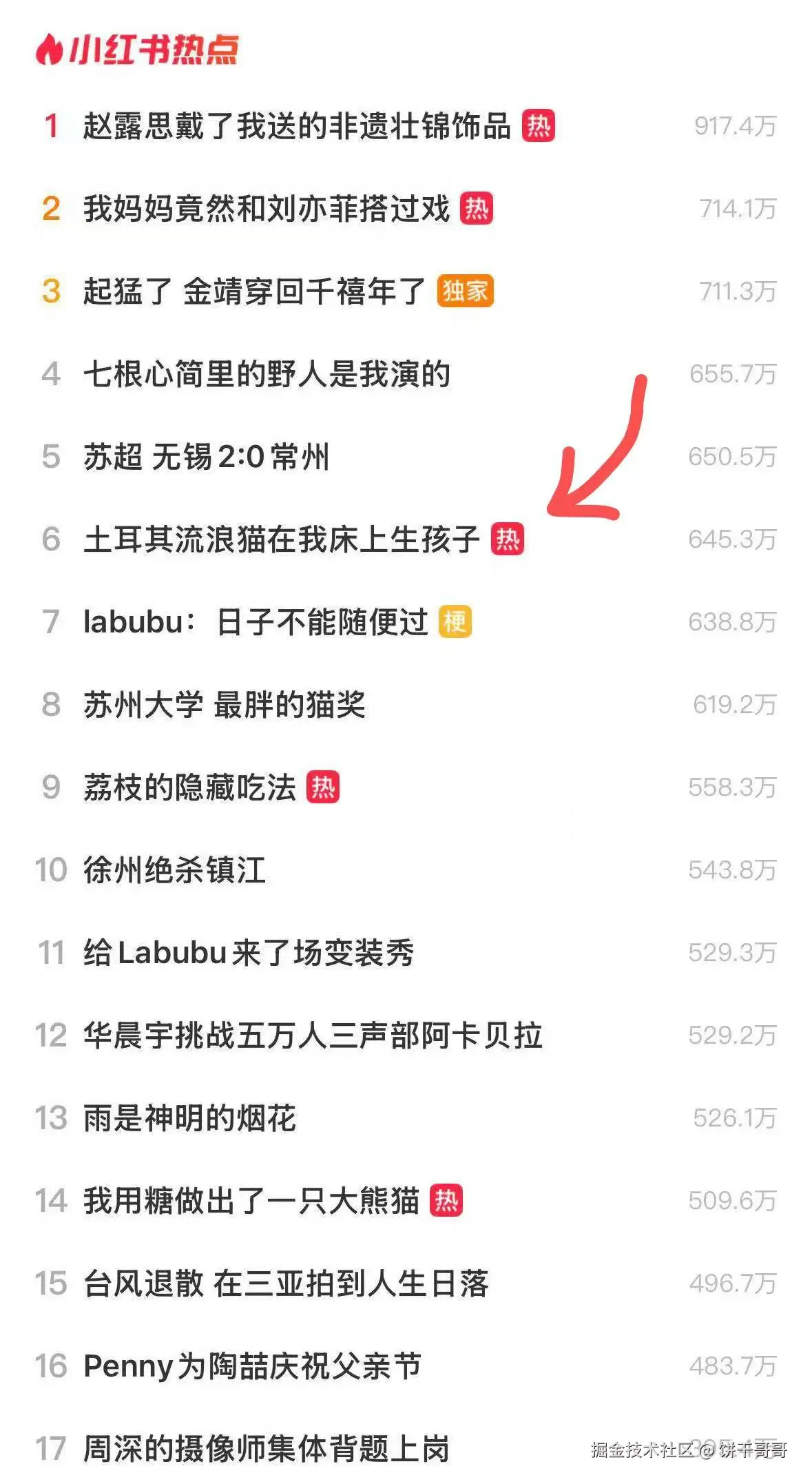The width and height of the screenshot is (812, 1484).
Task: Open topic 赵露思戴了我送的非遗壮锦饰品
Action: click(x=296, y=126)
